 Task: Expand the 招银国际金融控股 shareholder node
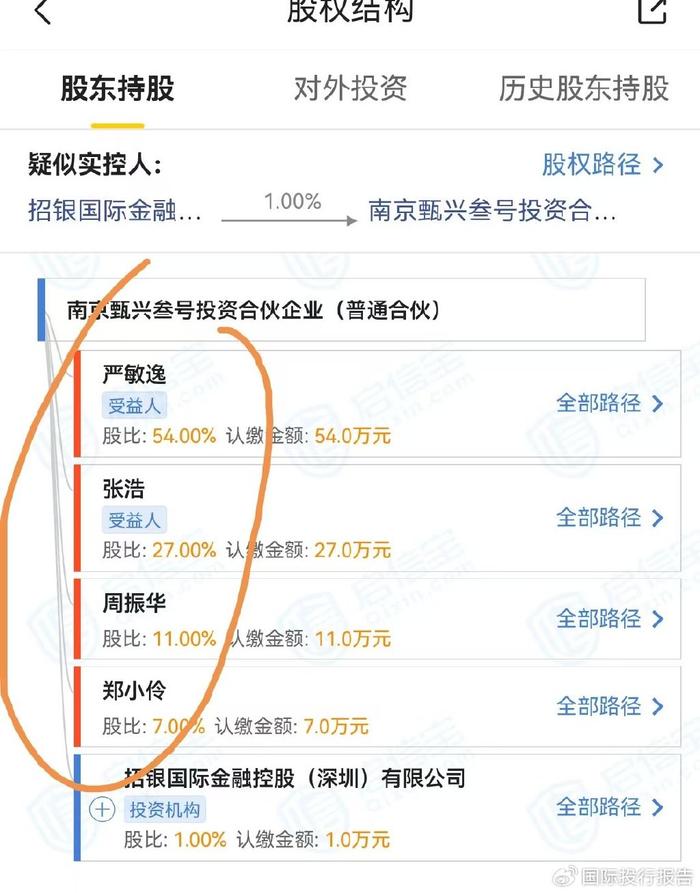click(102, 810)
